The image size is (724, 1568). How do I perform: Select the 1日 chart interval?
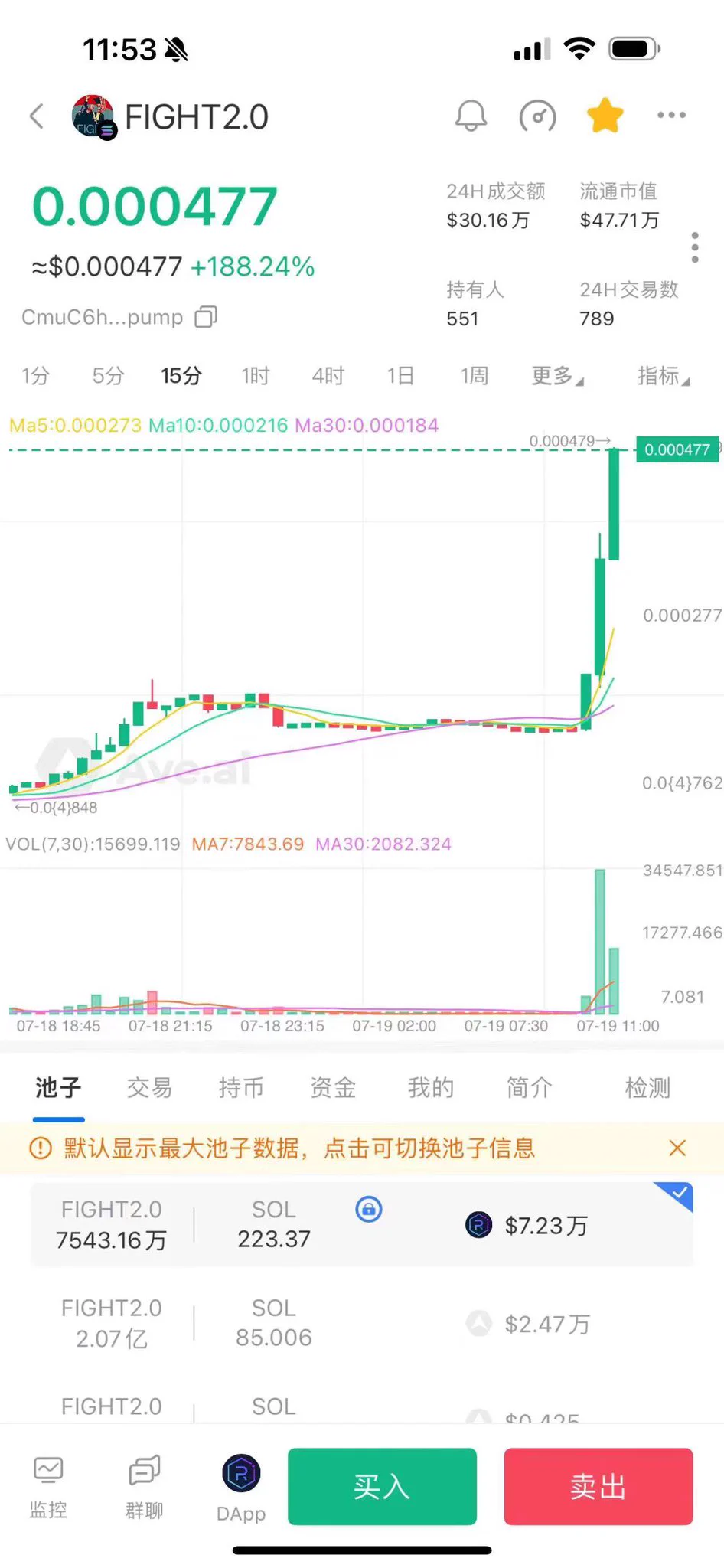point(400,376)
